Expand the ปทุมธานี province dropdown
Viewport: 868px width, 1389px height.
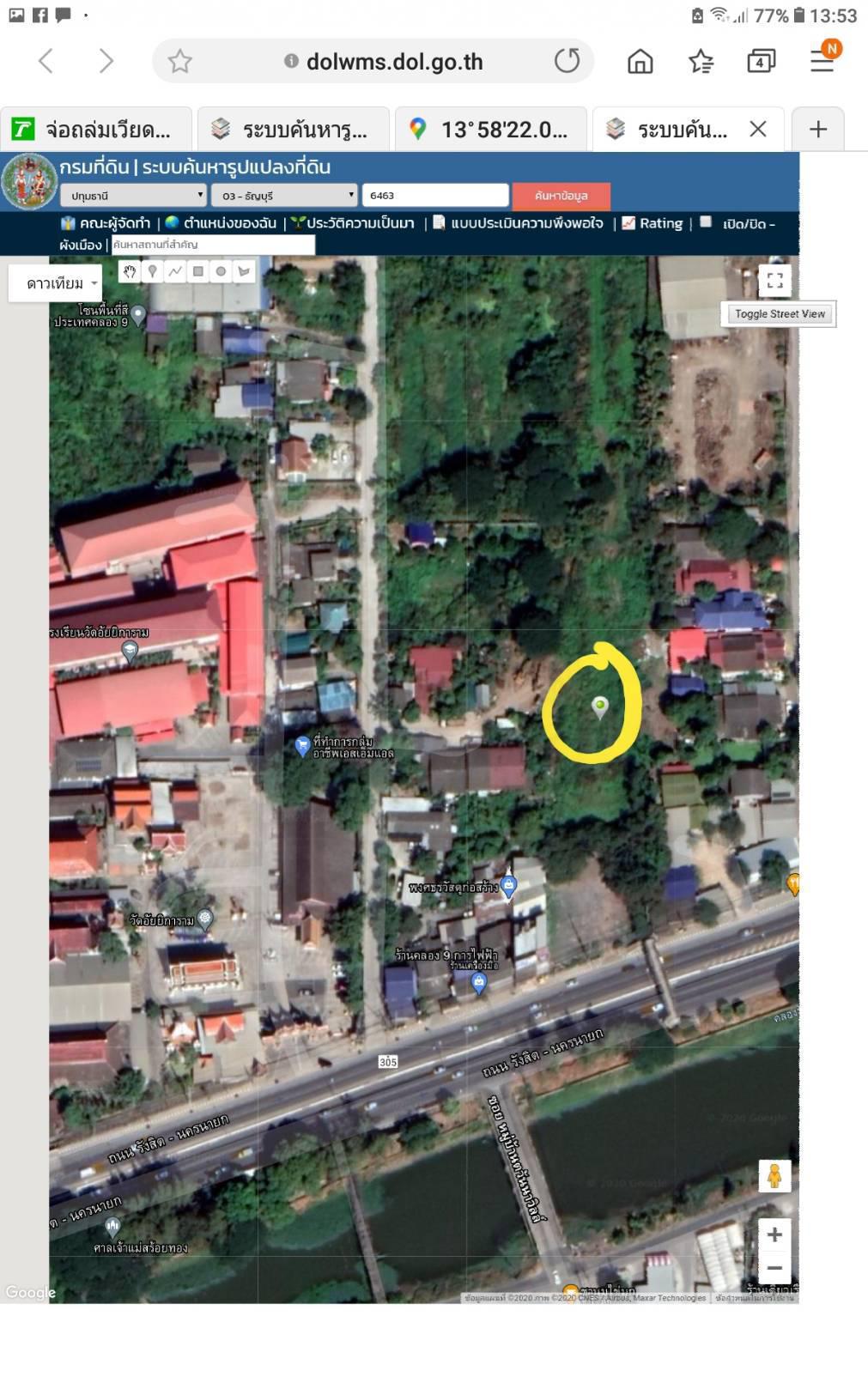[x=134, y=196]
